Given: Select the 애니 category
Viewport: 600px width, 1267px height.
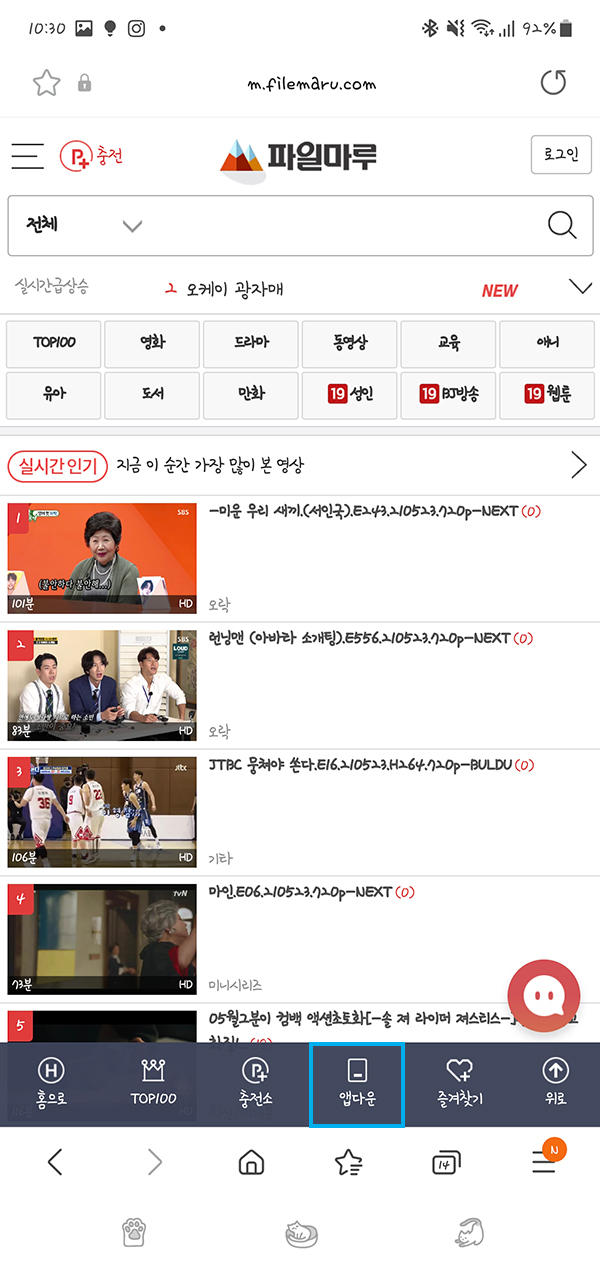Looking at the screenshot, I should click(547, 343).
